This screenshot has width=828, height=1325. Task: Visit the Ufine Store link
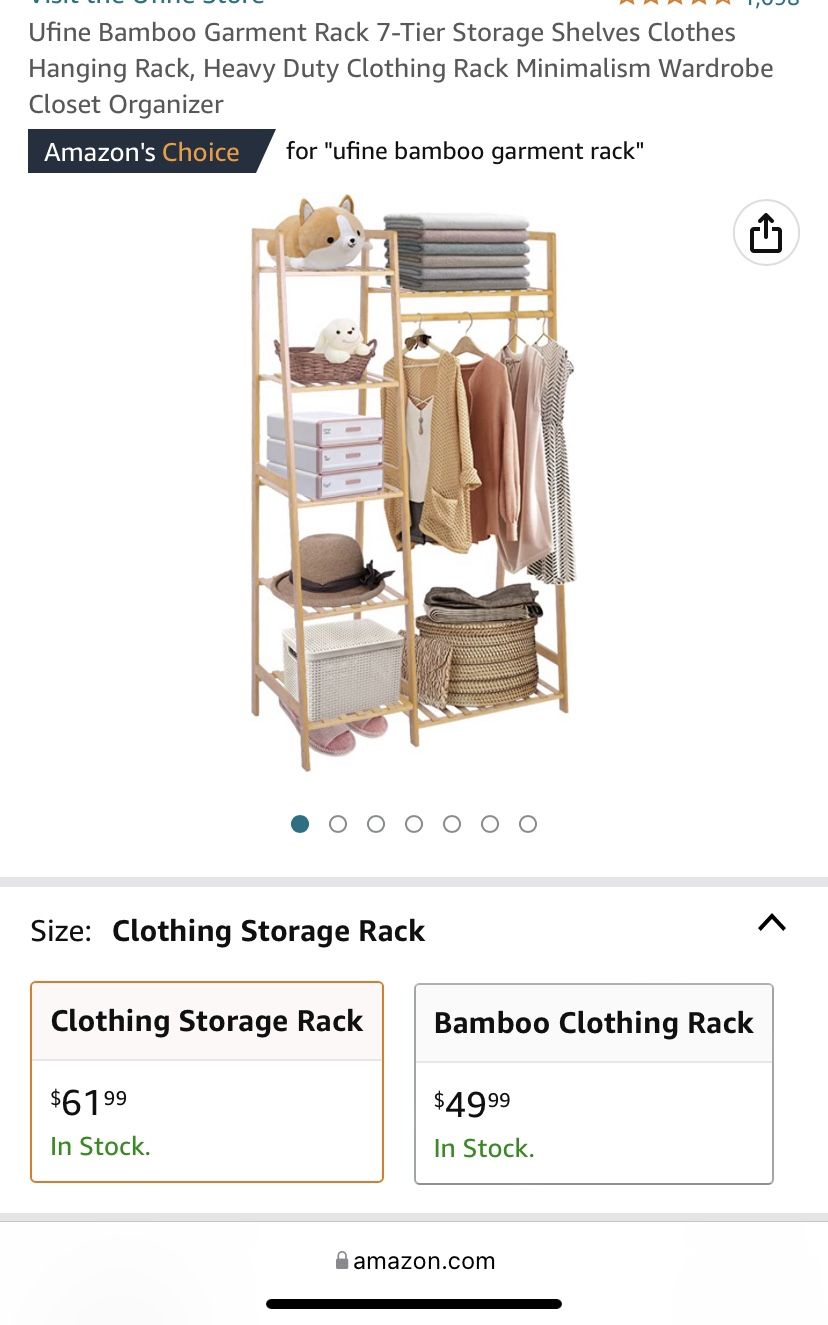click(x=146, y=3)
